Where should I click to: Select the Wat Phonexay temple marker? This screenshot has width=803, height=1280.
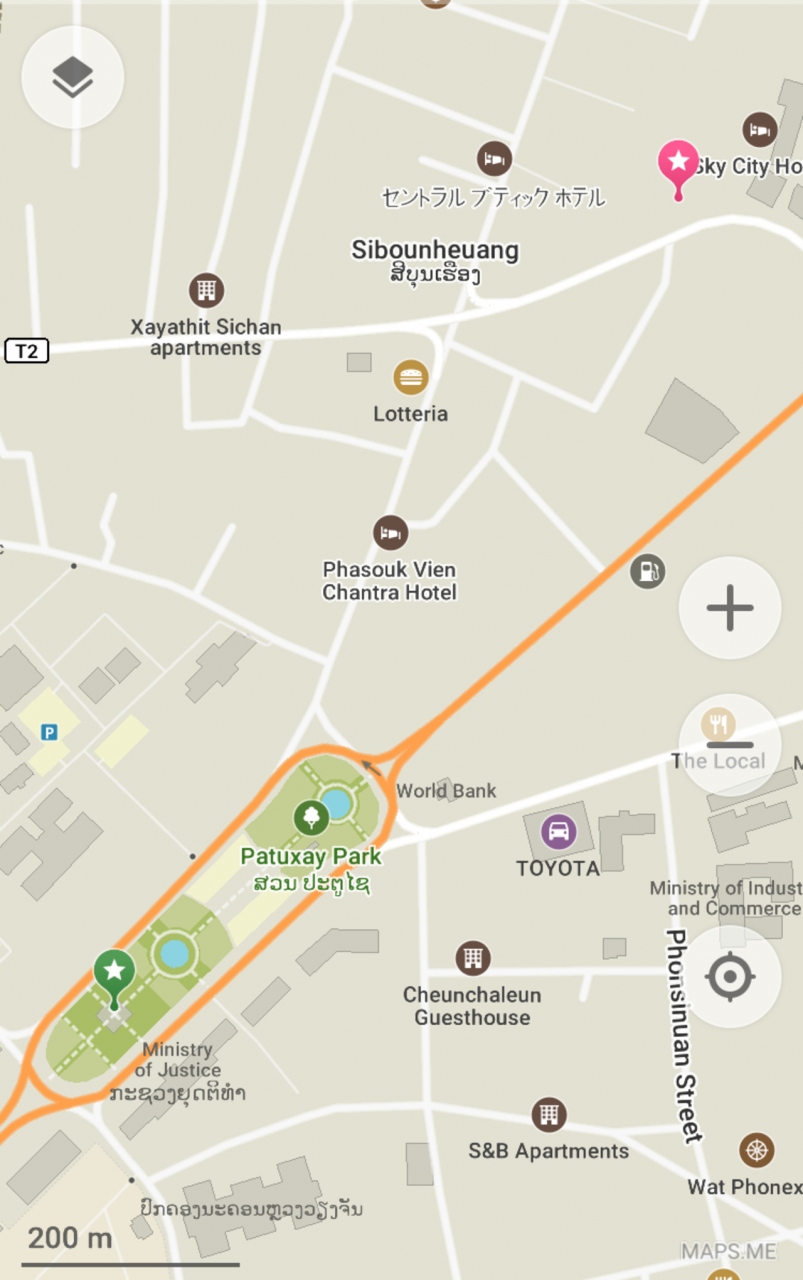757,1151
